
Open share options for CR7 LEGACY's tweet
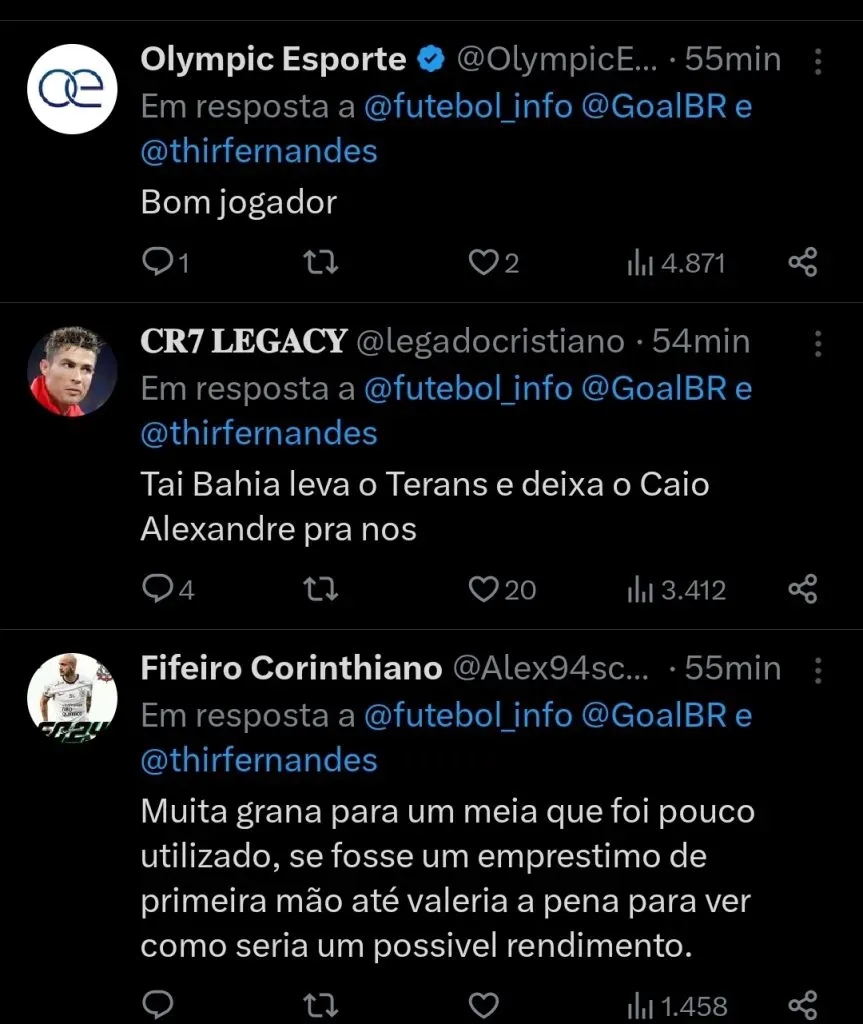tap(805, 589)
